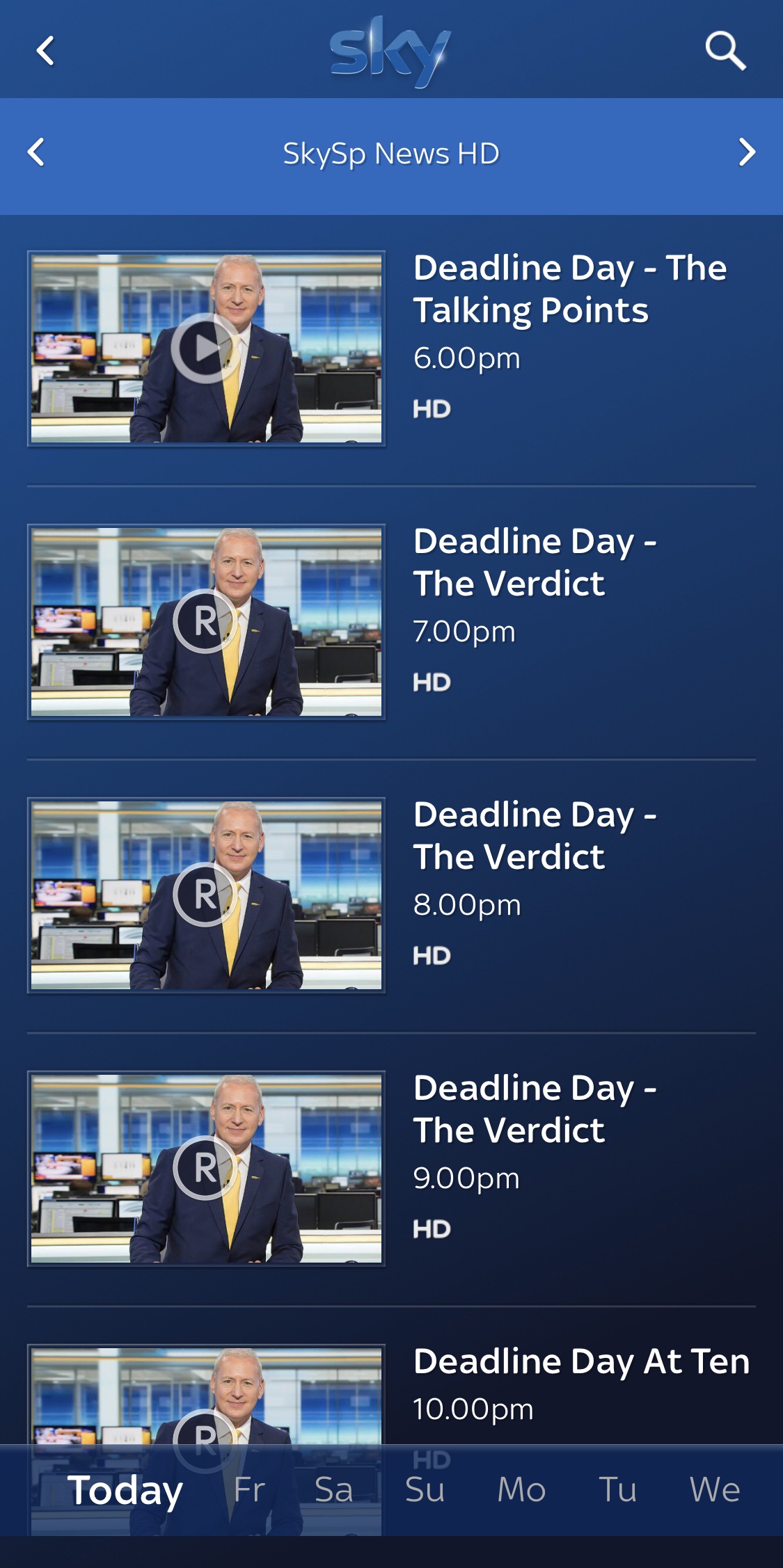
Task: Open Deadline Day At Ten listing
Action: [580, 1362]
